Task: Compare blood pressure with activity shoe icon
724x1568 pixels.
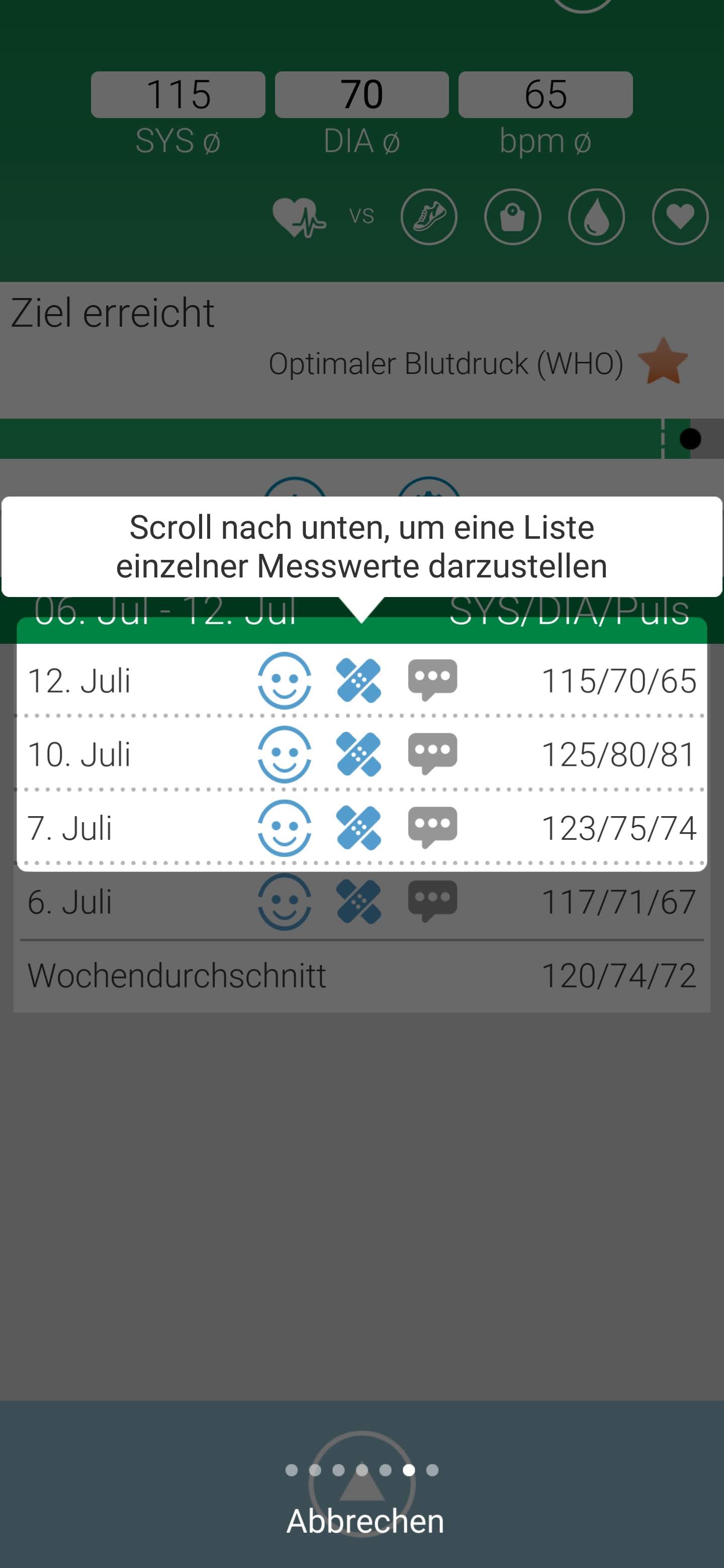Action: click(429, 217)
